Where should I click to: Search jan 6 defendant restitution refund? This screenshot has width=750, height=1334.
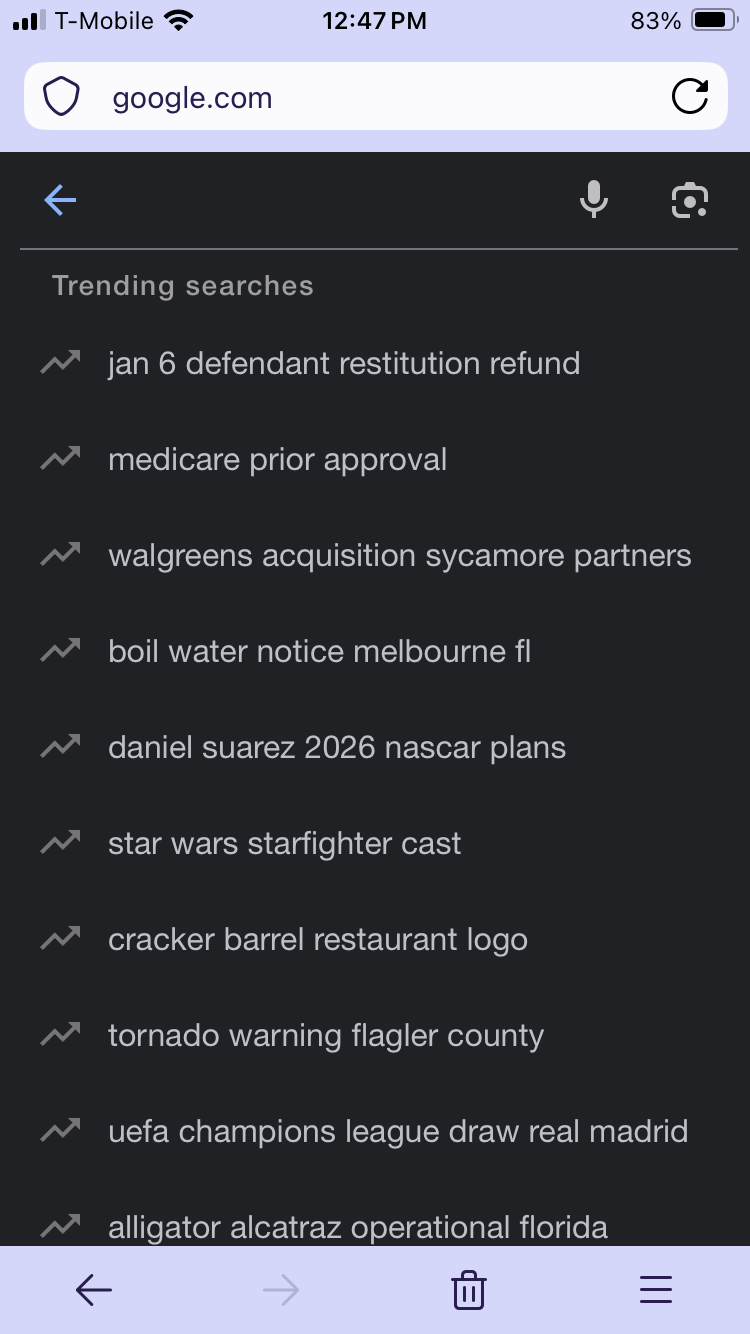(344, 363)
